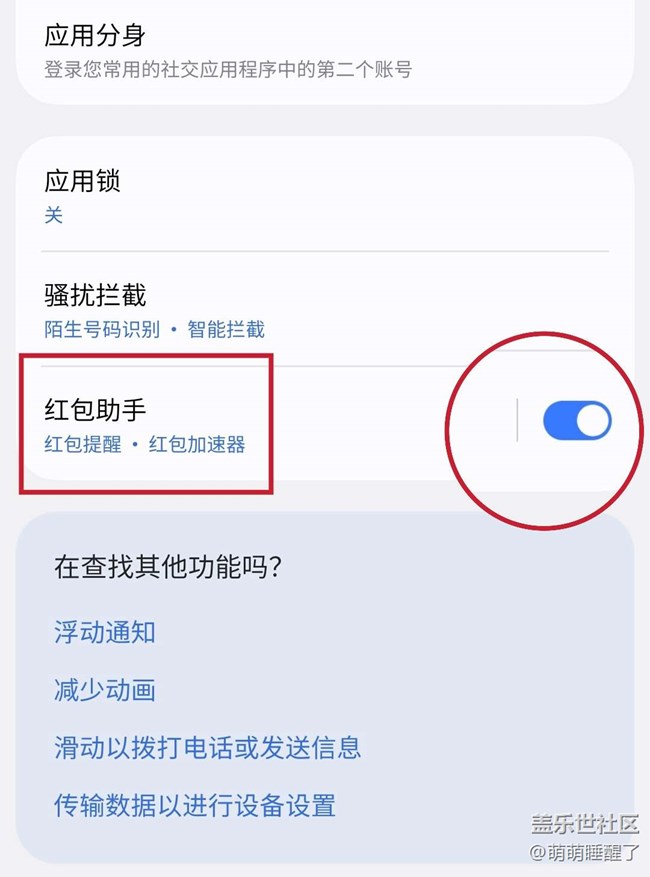Open 传输数据以进行设备设置 link
Image resolution: width=650 pixels, height=877 pixels.
coord(195,805)
